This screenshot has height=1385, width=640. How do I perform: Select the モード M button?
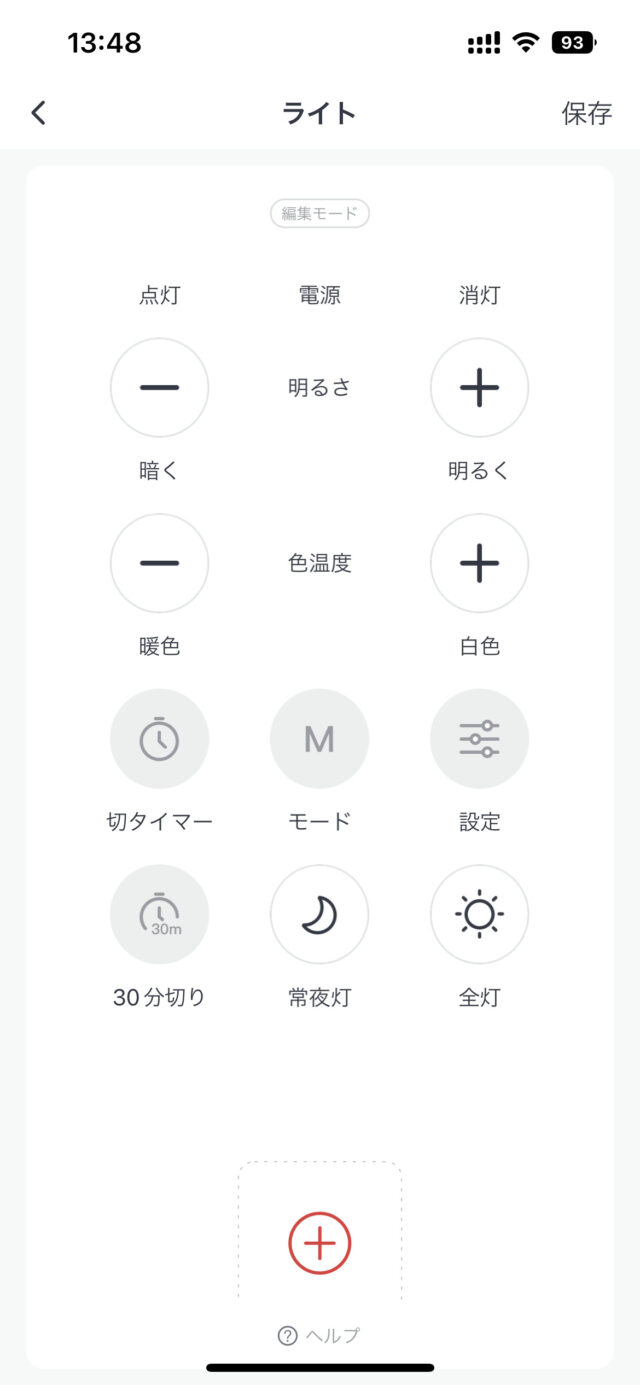(319, 739)
